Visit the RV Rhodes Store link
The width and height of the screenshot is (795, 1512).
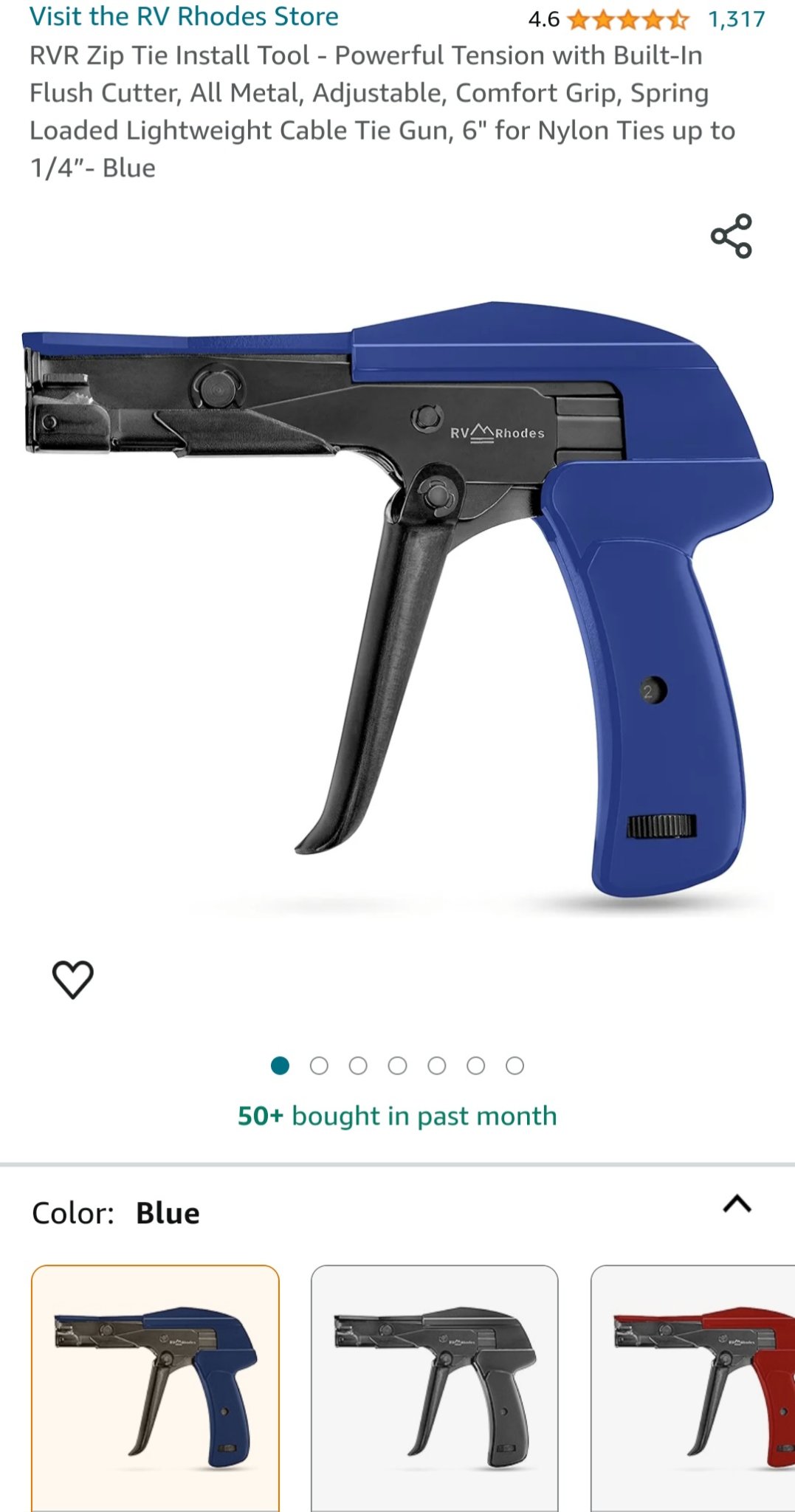(x=184, y=16)
